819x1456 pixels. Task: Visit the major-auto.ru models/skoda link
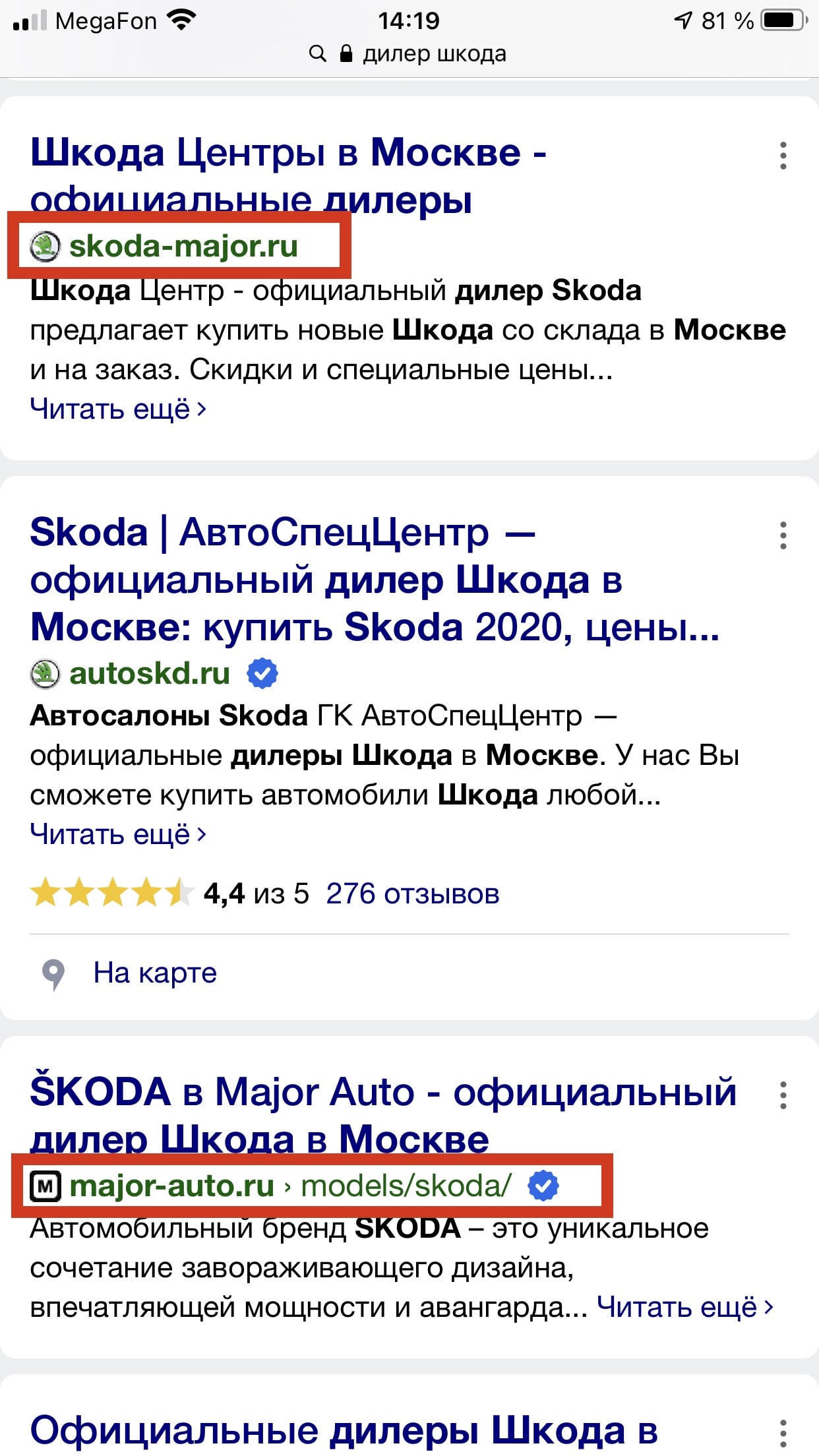click(x=290, y=1186)
